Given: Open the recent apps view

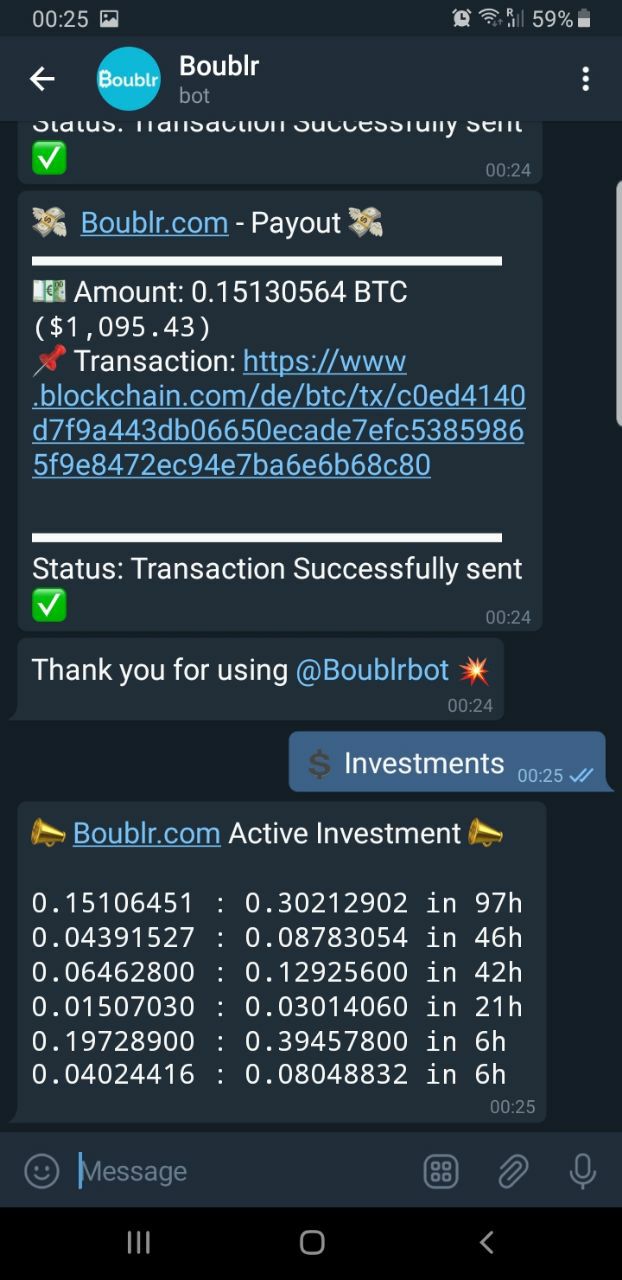Looking at the screenshot, I should click(x=138, y=1243).
